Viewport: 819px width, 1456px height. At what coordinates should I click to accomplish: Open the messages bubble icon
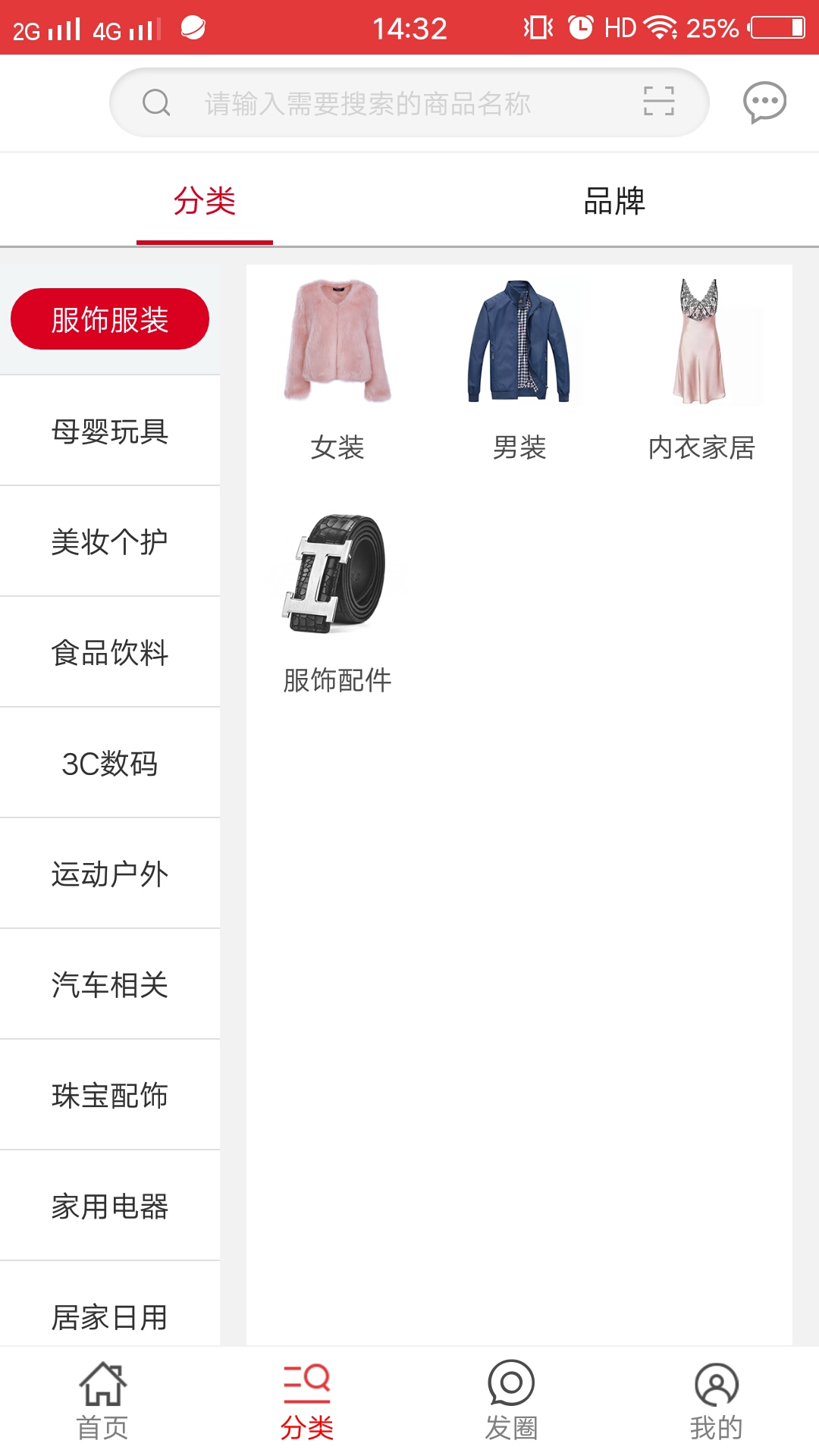[x=765, y=101]
